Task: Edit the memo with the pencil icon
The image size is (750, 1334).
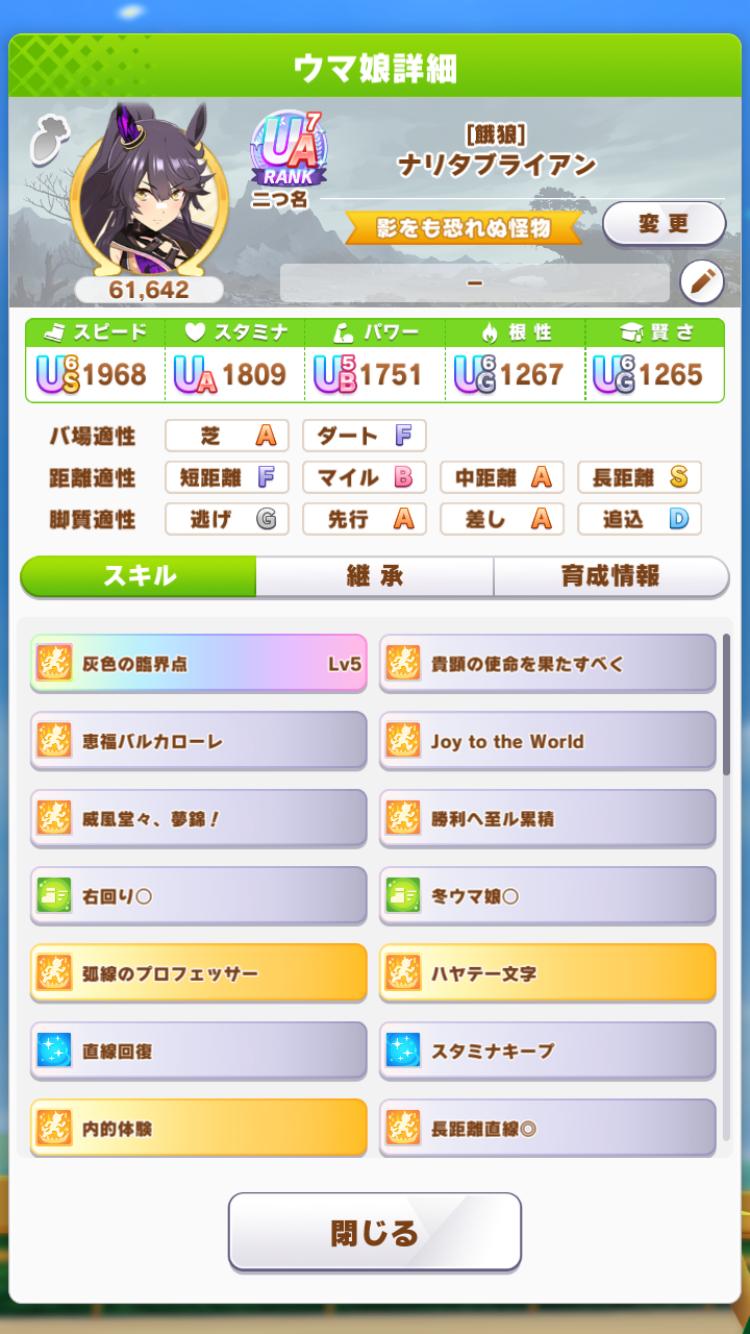Action: pos(701,283)
